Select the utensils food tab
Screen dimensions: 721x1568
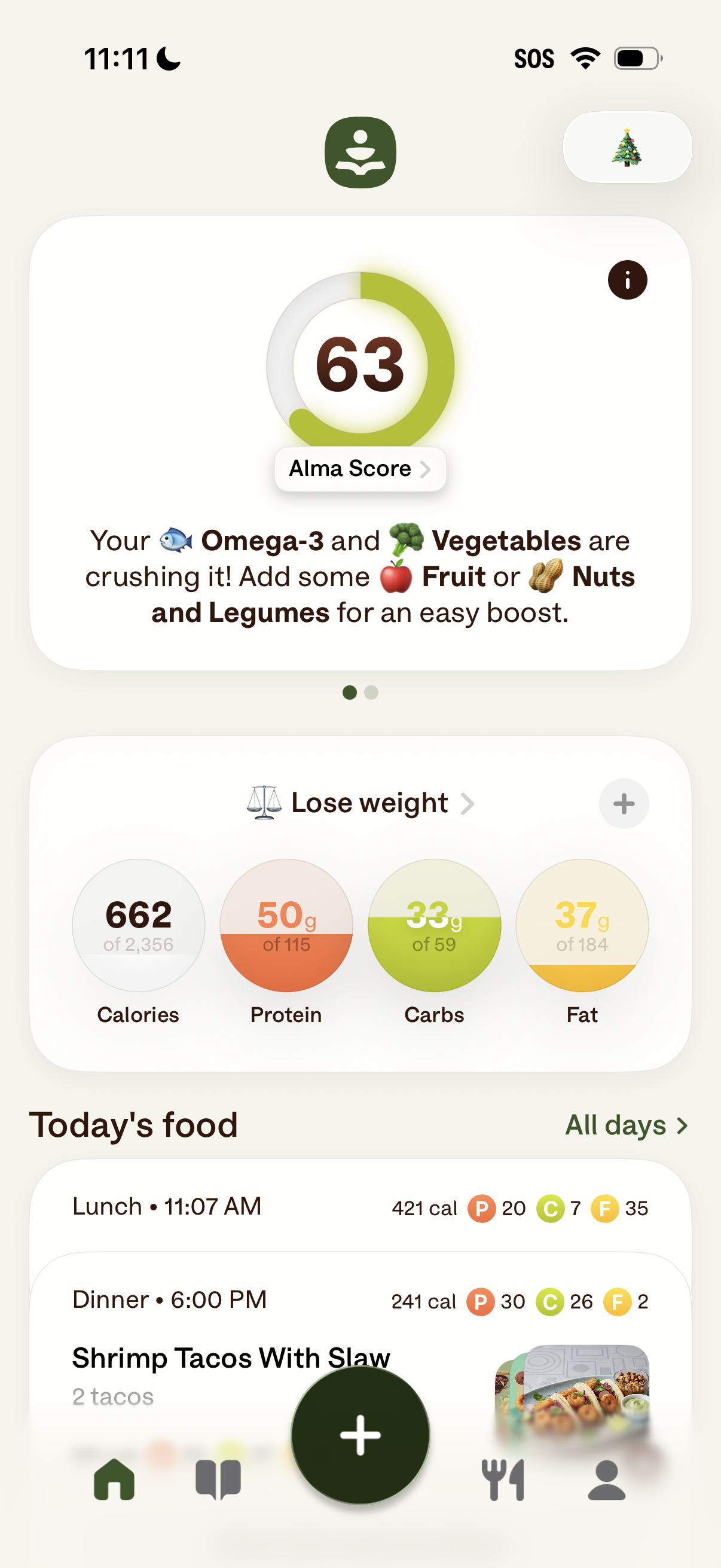(x=504, y=1480)
